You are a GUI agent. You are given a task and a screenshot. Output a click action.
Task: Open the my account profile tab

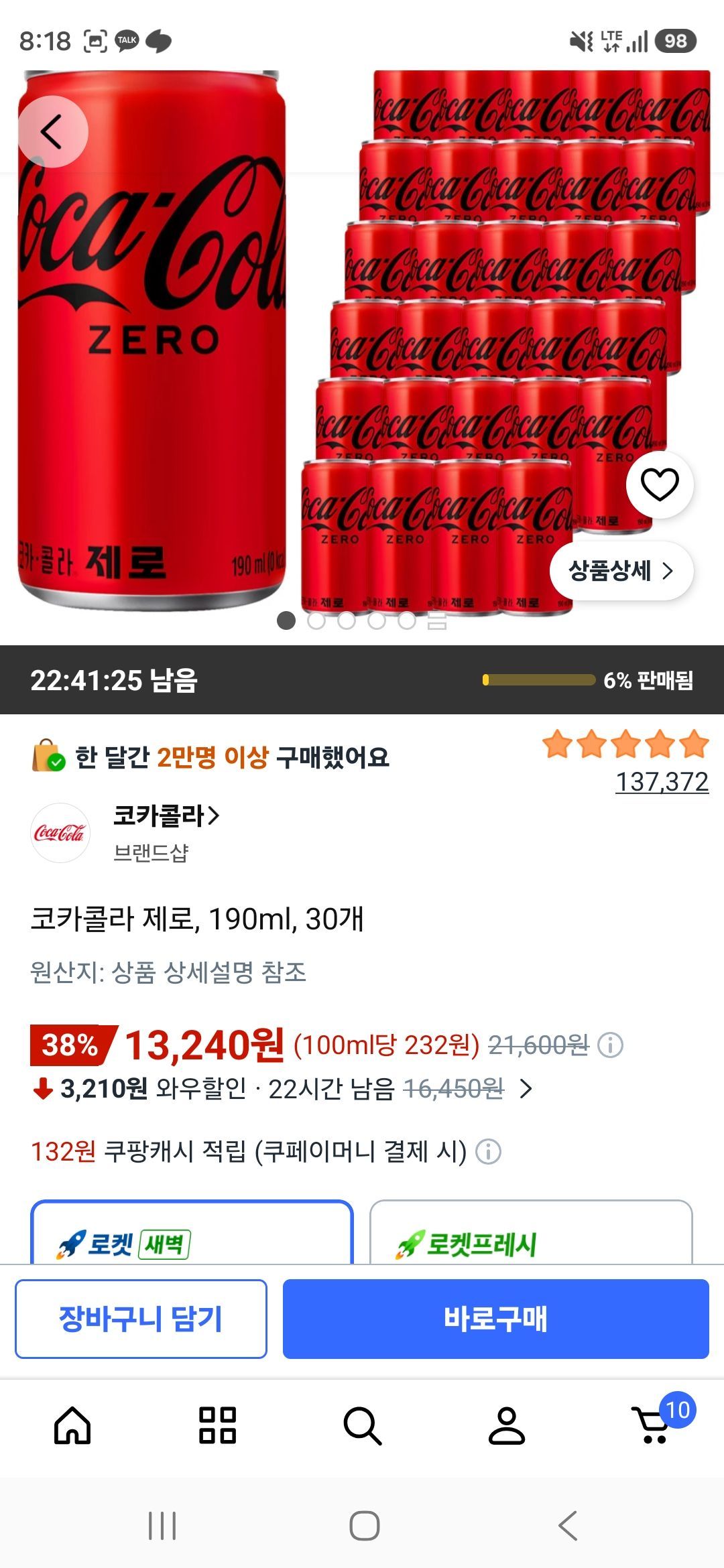point(507,1425)
